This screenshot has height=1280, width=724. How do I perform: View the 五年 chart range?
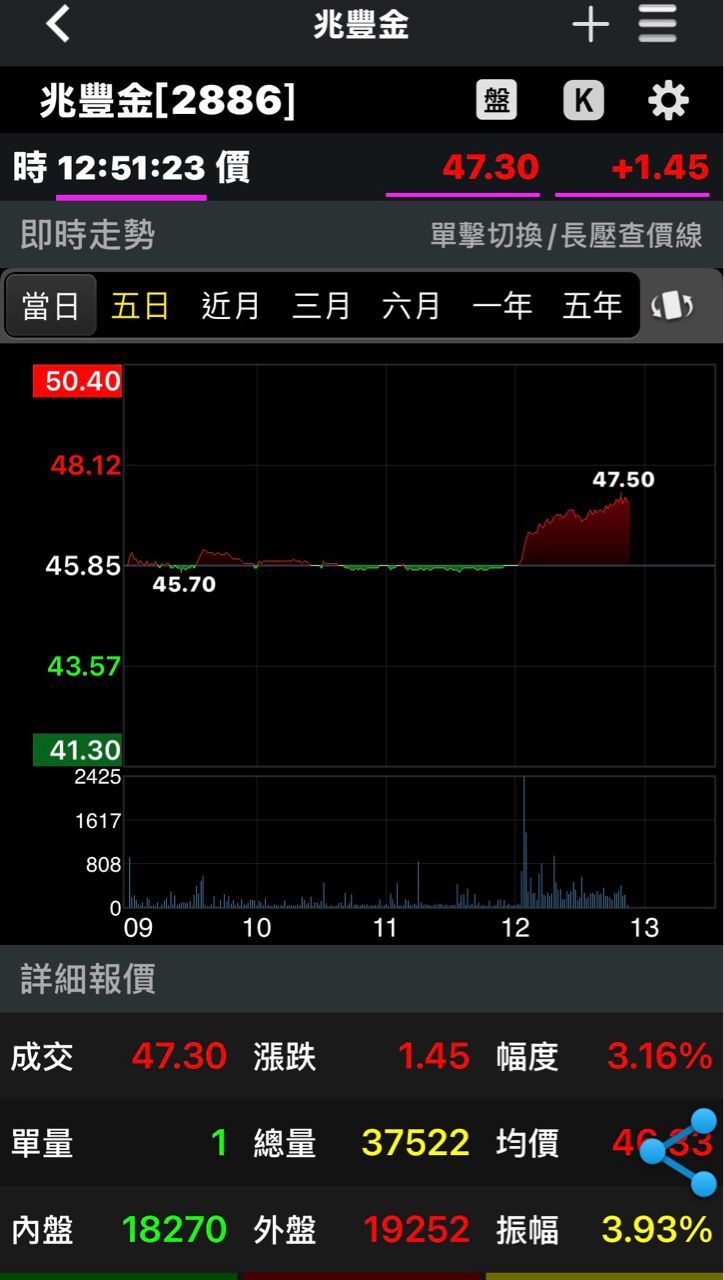coord(592,305)
